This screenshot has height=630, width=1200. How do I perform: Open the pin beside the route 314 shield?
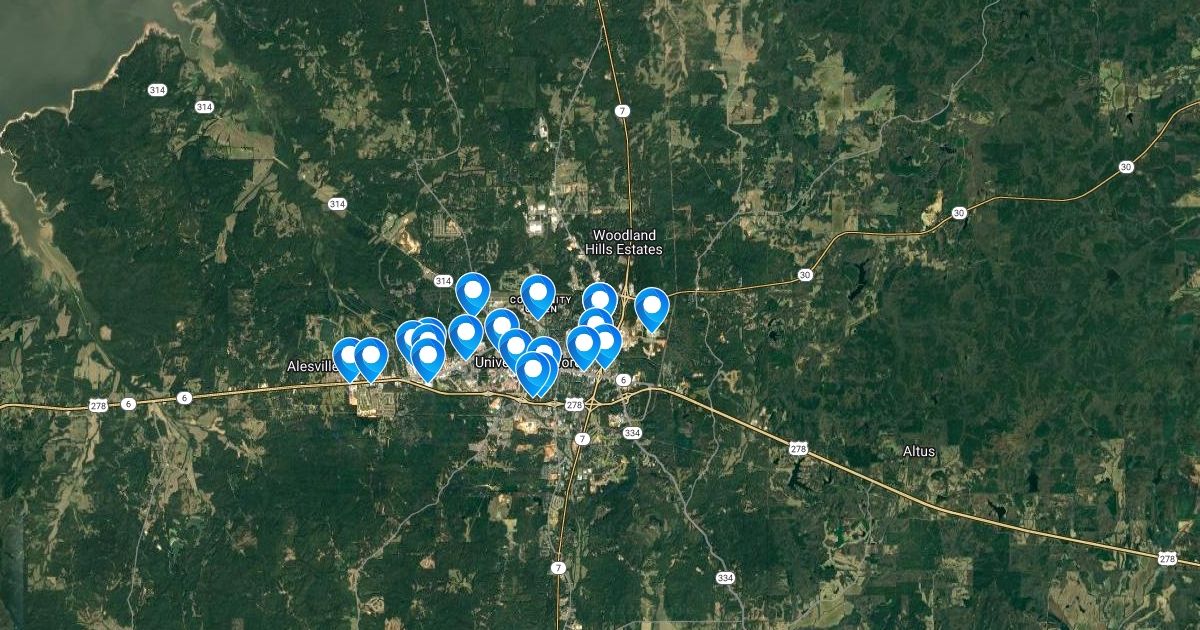coord(472,291)
